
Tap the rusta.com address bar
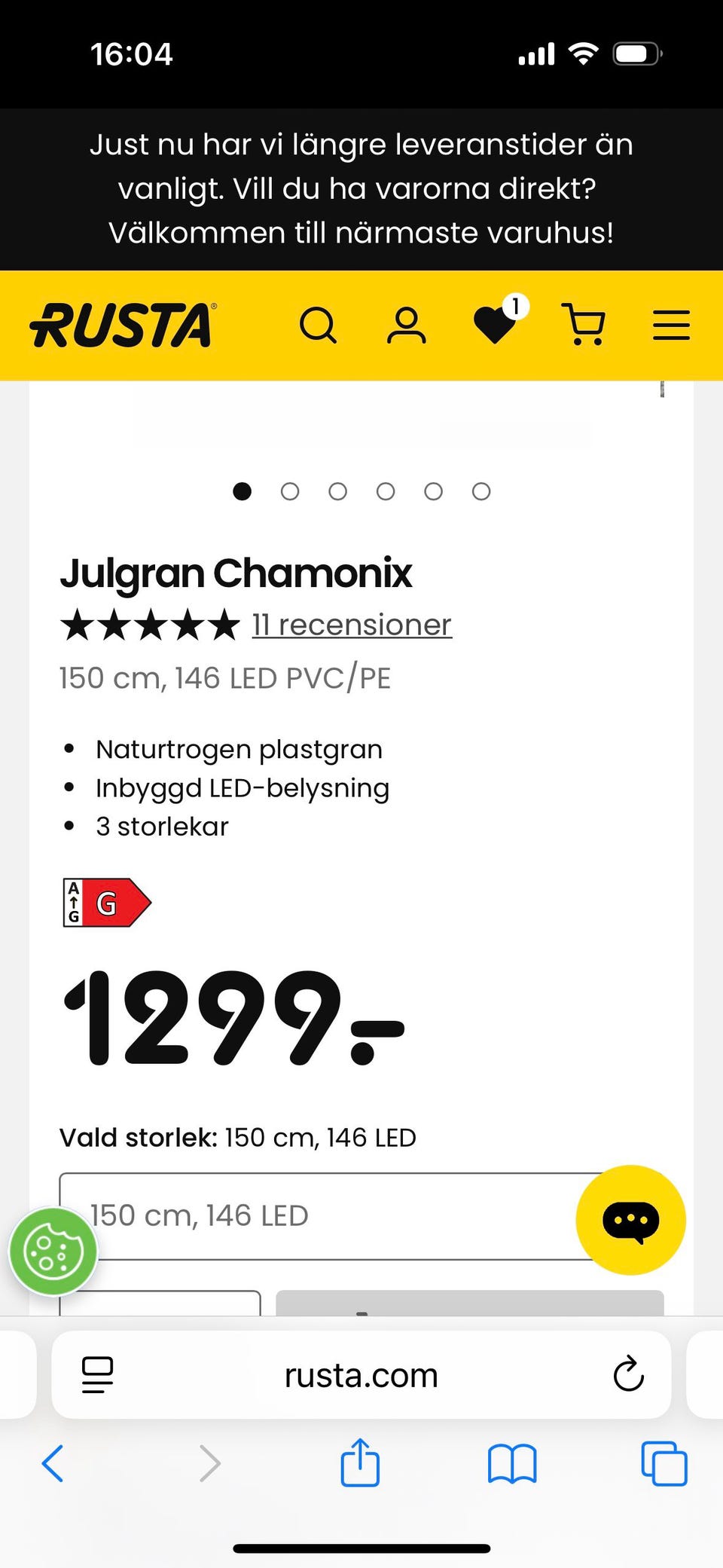click(361, 1375)
